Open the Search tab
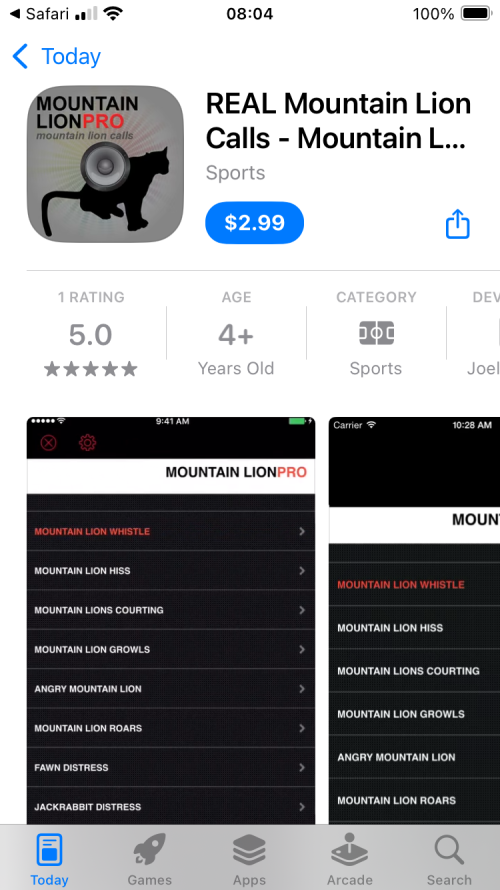500x890 pixels. pos(449,859)
